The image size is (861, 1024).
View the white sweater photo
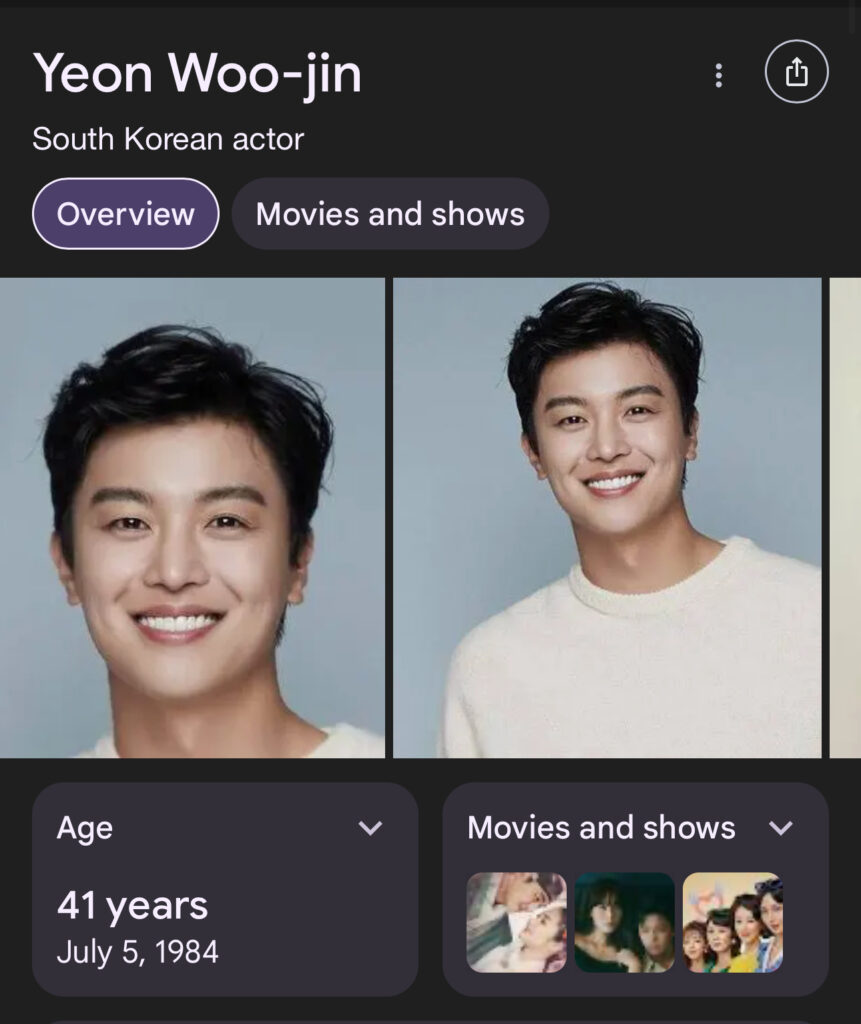click(607, 517)
